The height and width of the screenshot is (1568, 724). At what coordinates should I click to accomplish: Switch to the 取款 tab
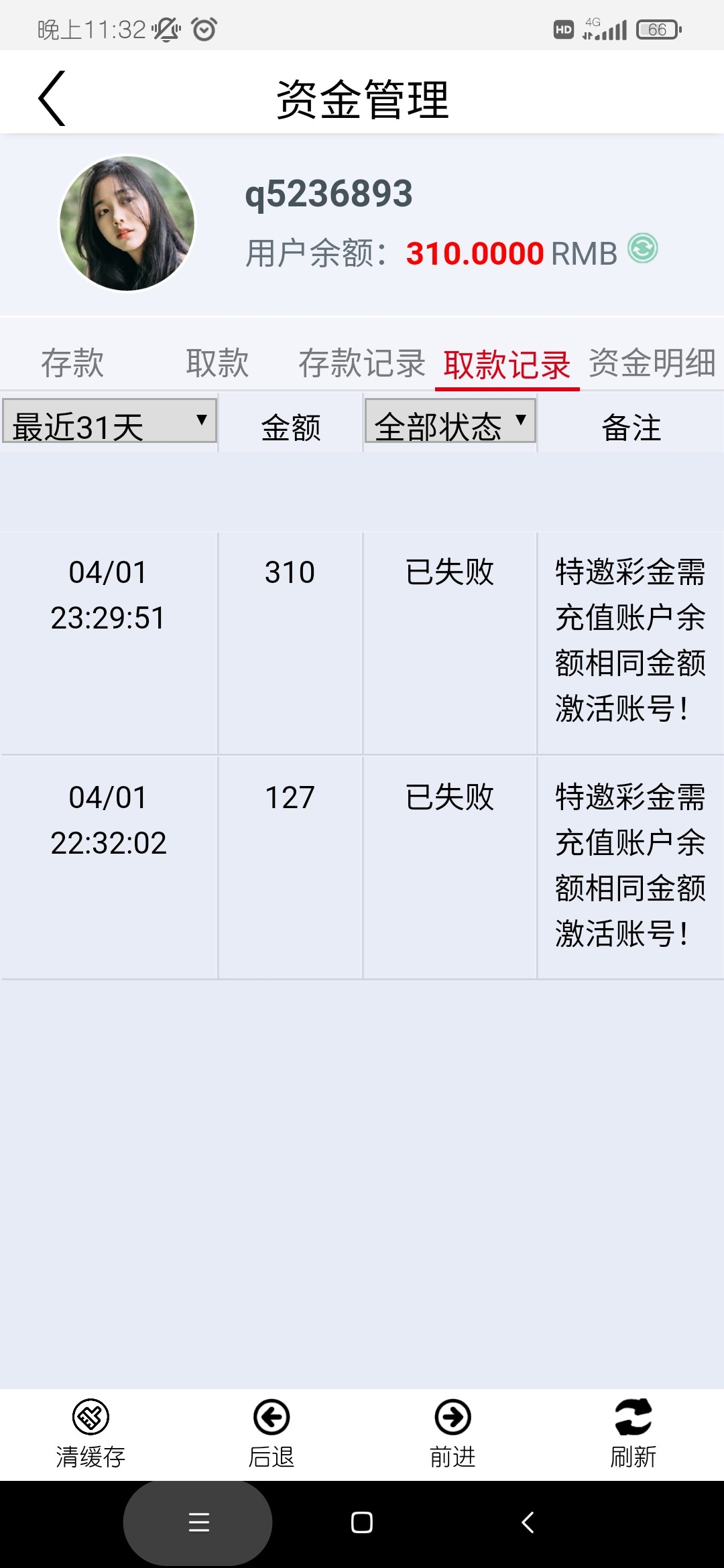217,363
